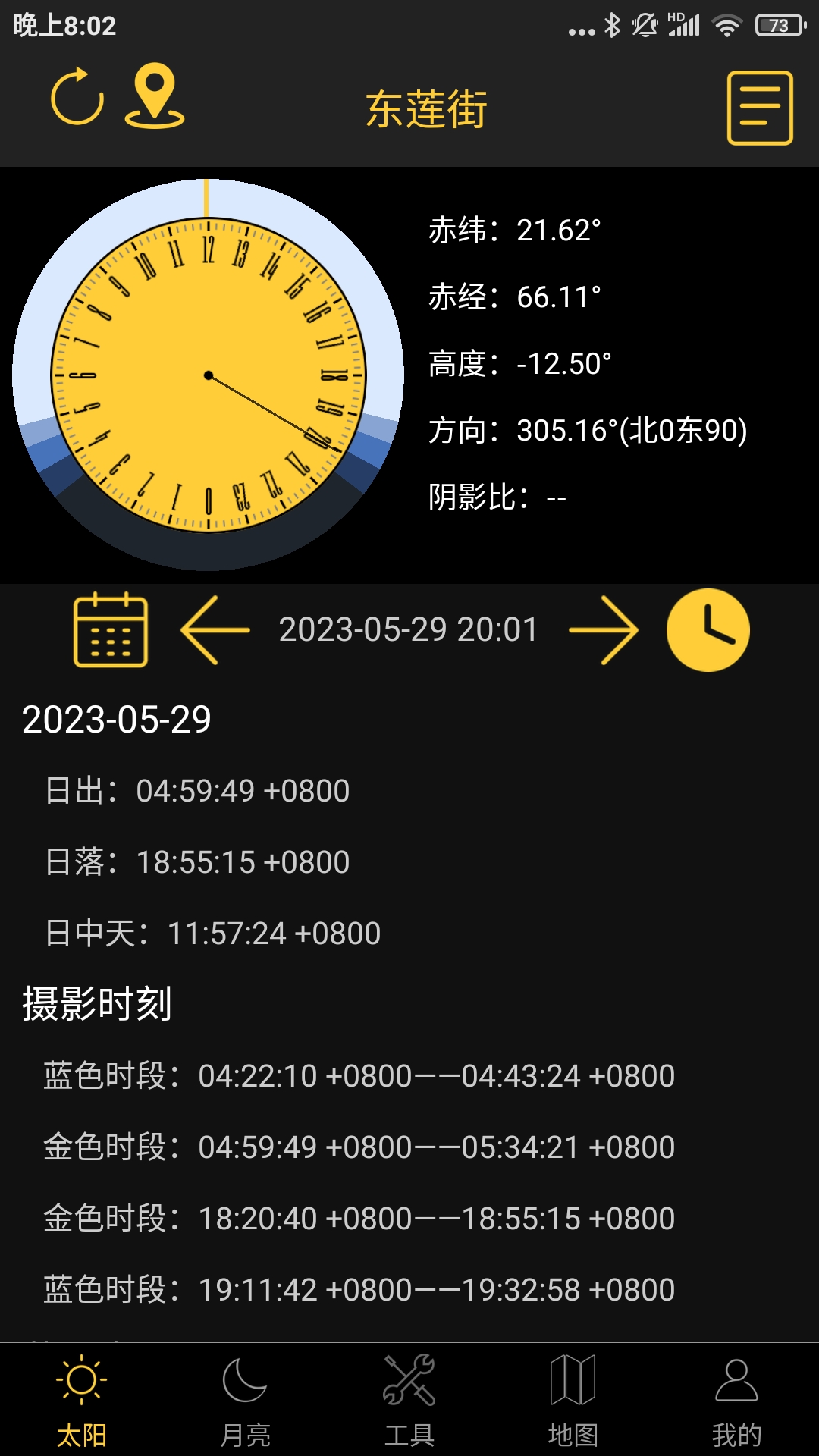This screenshot has height=1456, width=819.
Task: Tap the 东莲街 location title
Action: click(428, 106)
